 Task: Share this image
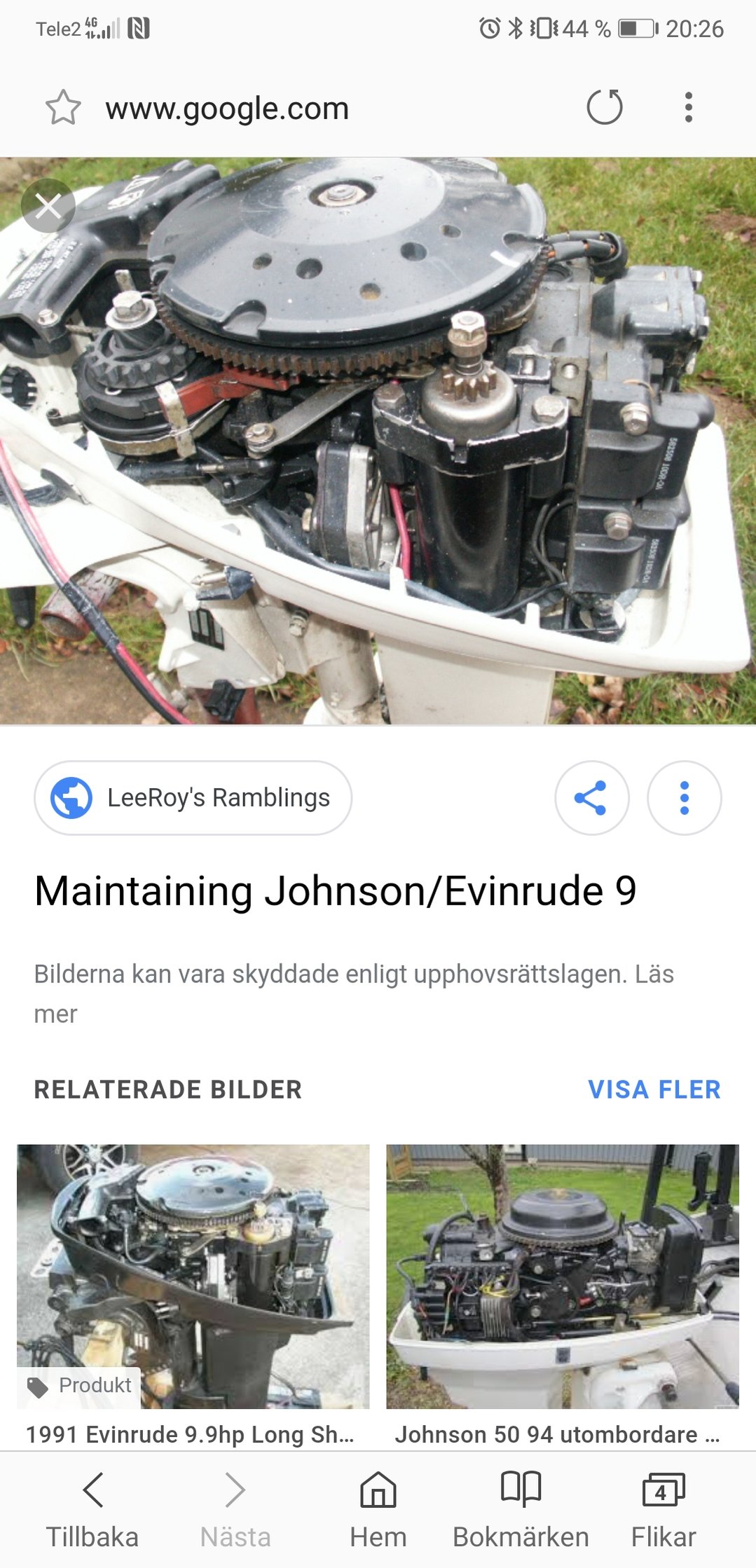pos(591,798)
